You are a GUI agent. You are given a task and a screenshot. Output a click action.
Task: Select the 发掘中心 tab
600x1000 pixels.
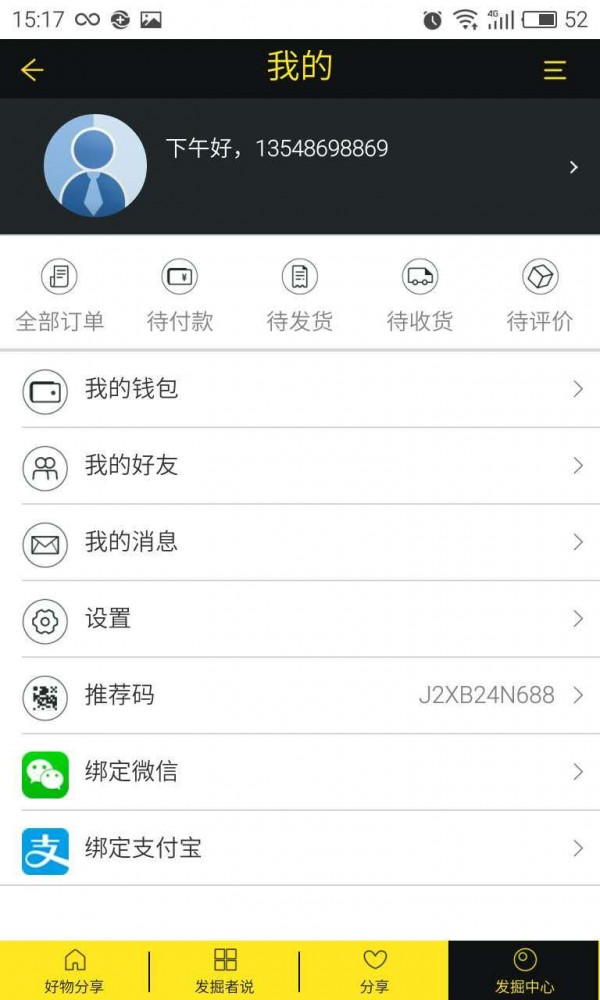pos(524,970)
